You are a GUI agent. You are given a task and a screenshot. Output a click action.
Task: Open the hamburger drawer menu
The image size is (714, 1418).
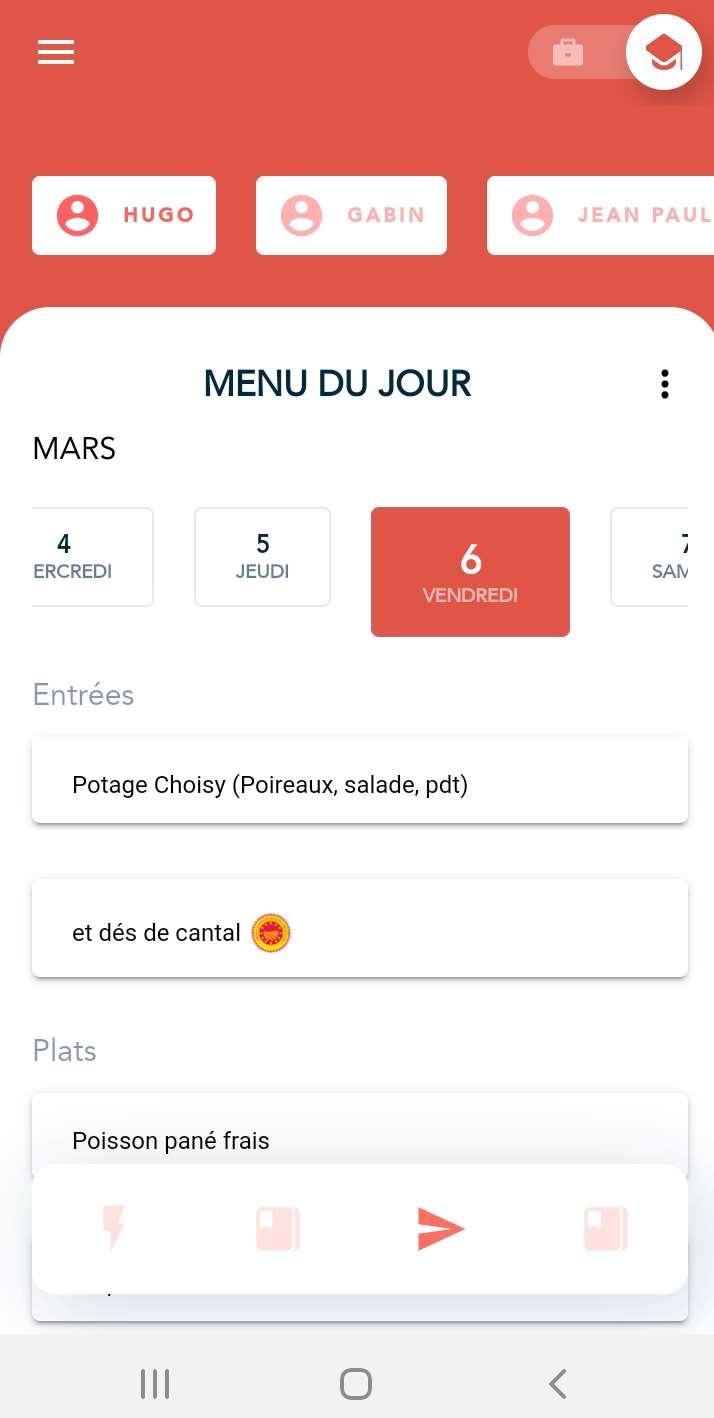point(56,52)
